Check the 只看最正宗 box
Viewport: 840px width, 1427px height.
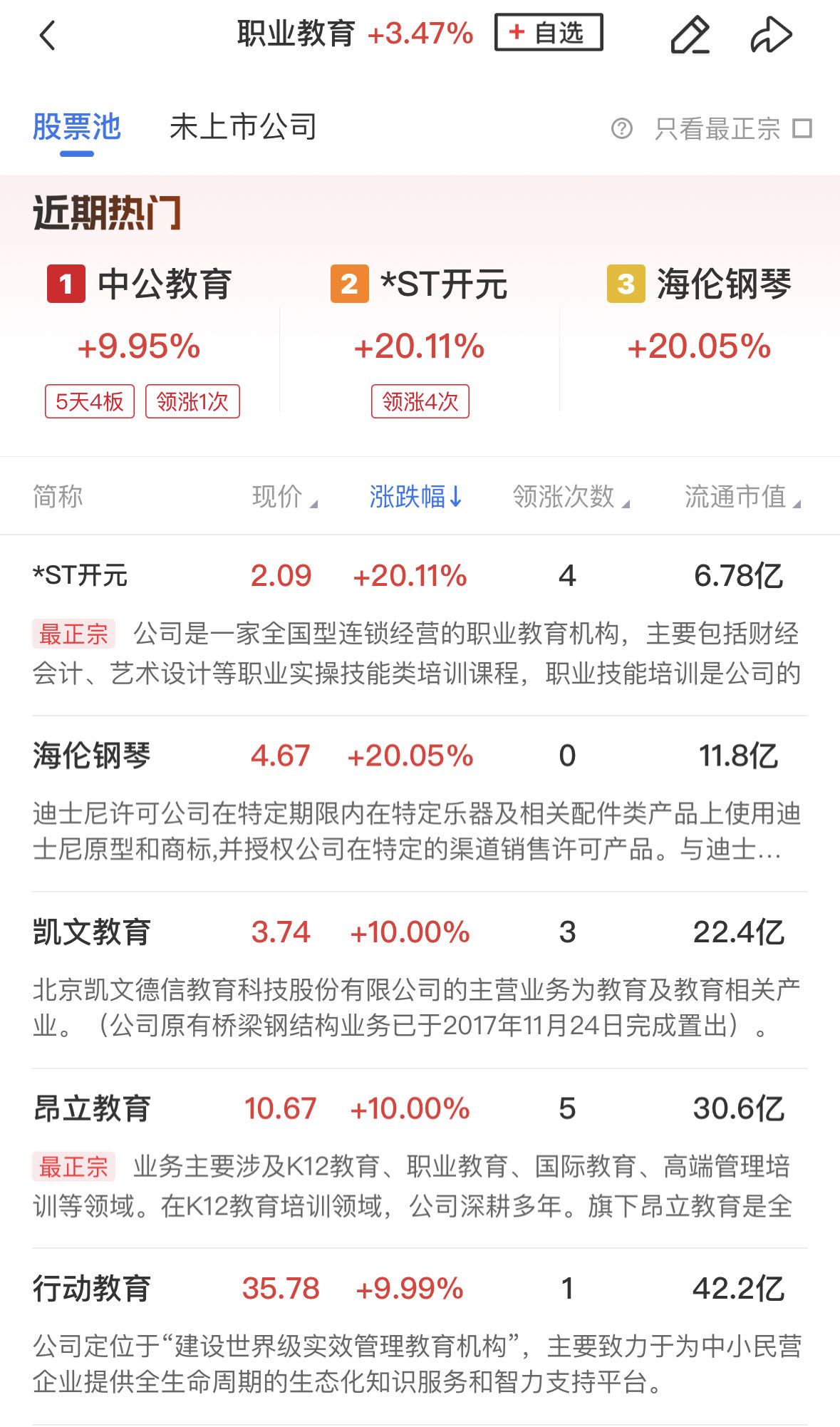802,129
